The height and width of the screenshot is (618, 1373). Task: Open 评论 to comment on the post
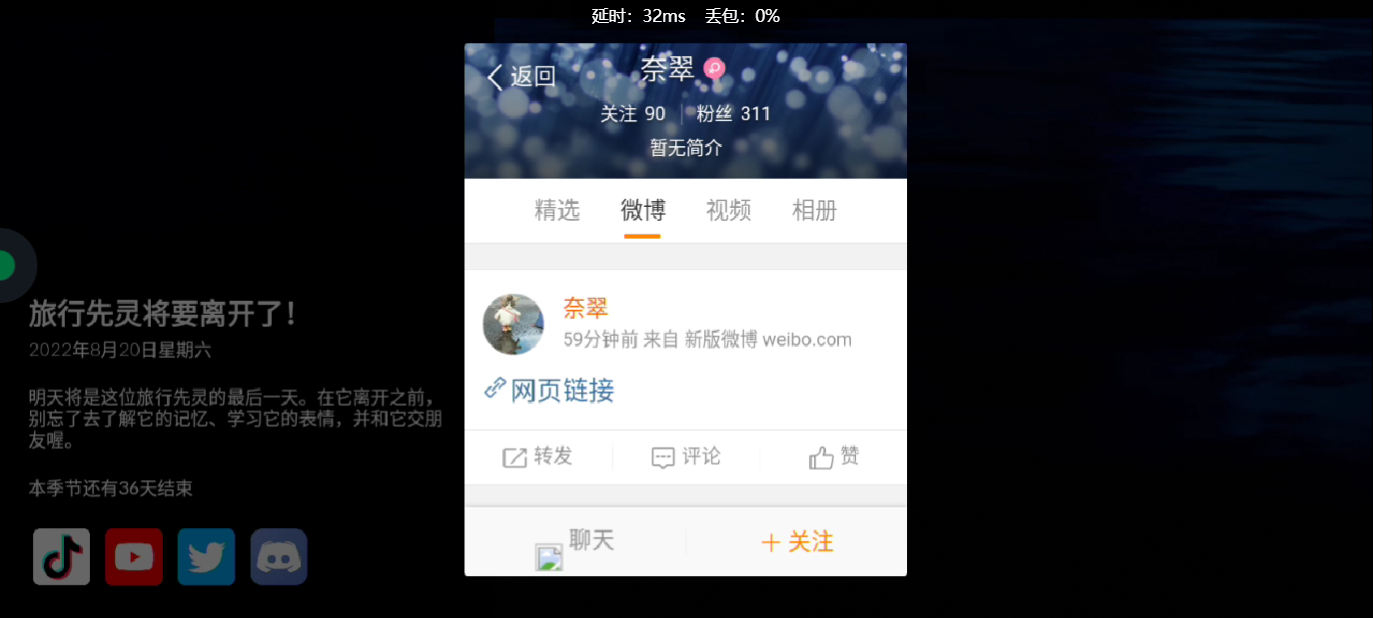[x=686, y=457]
